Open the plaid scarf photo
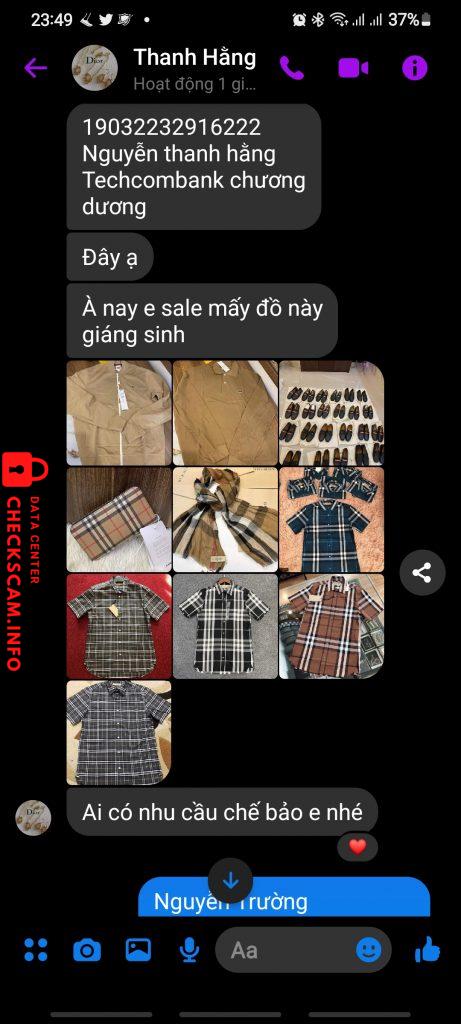This screenshot has width=461, height=1024. click(225, 519)
